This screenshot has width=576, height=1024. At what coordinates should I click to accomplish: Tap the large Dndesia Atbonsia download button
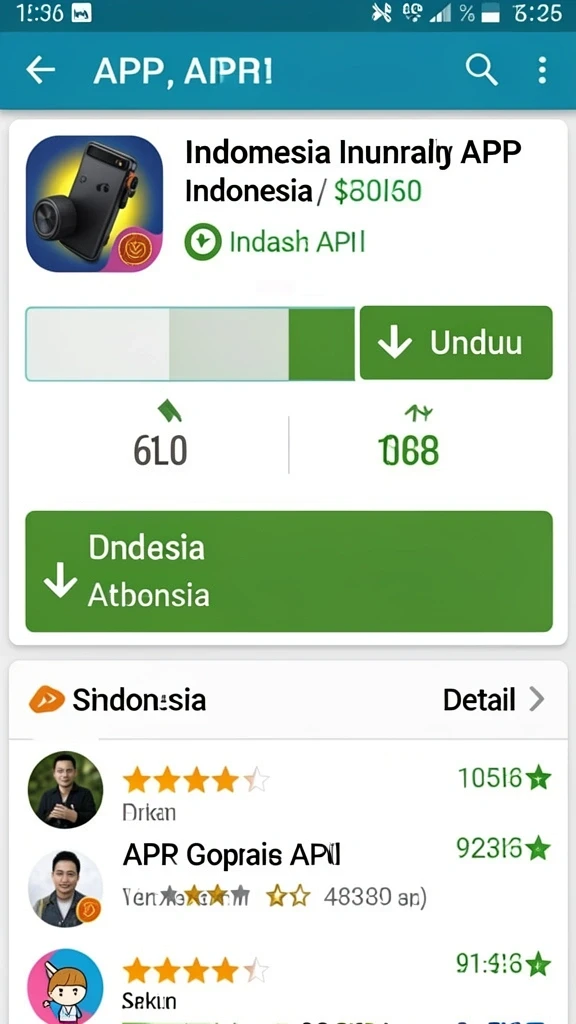click(289, 571)
